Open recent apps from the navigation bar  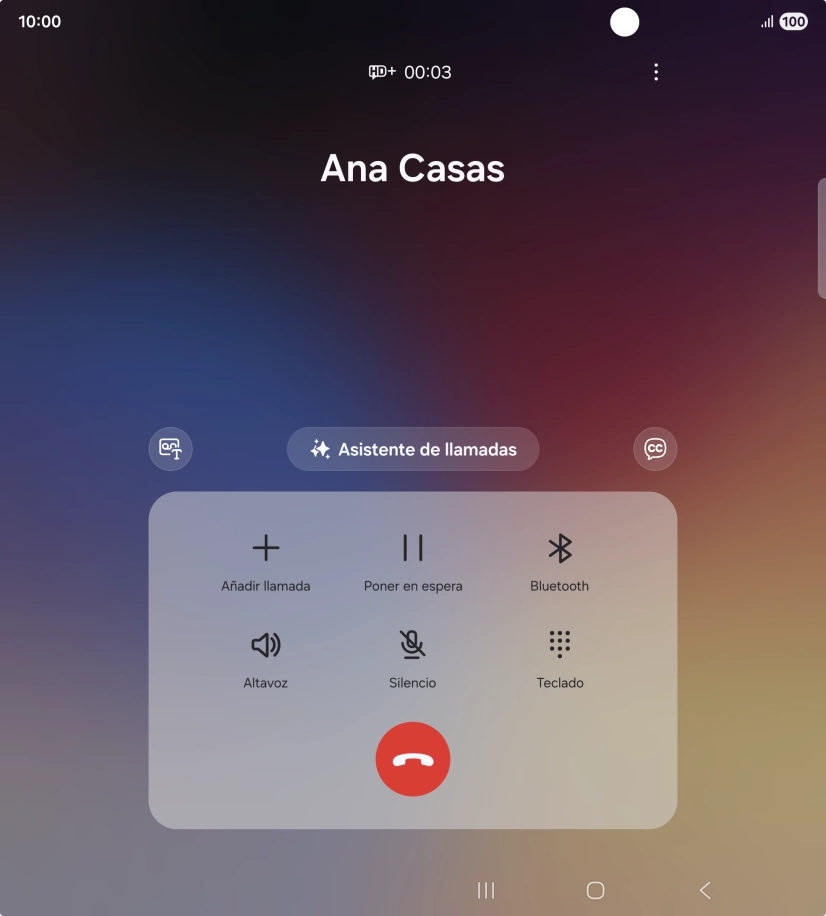[x=485, y=889]
